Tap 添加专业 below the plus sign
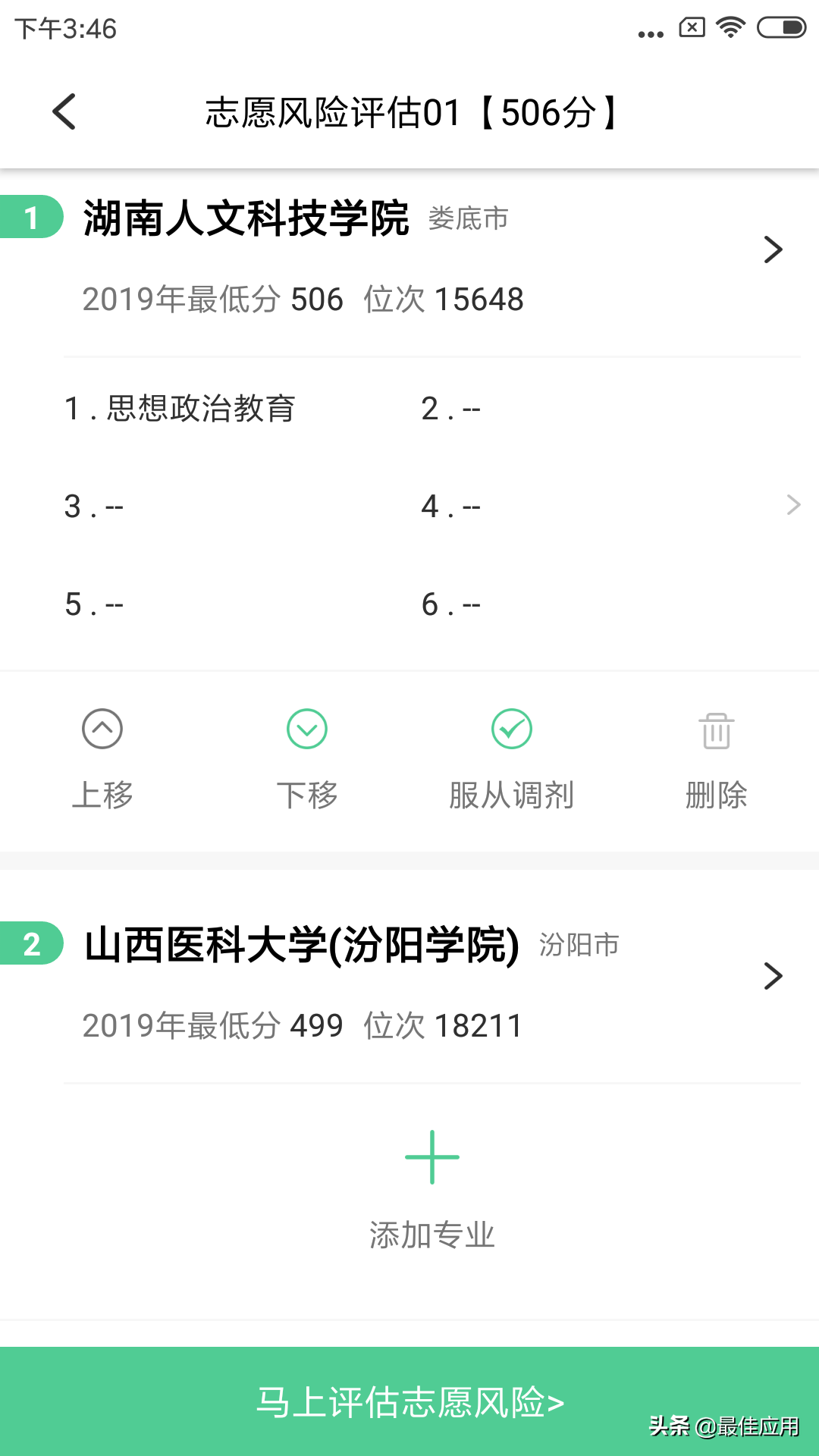Screen dimensions: 819x1456 [431, 1234]
